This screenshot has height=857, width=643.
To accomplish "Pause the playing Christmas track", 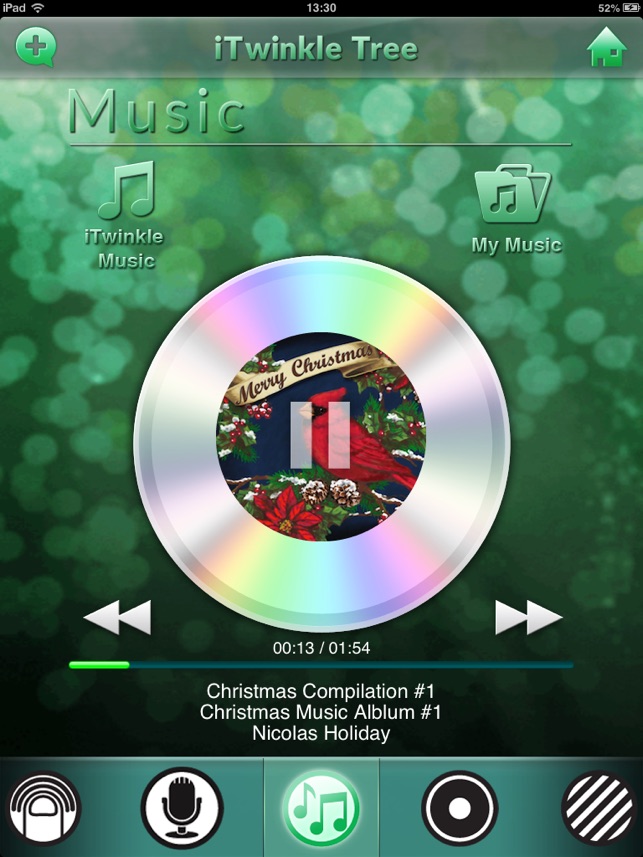I will click(321, 436).
